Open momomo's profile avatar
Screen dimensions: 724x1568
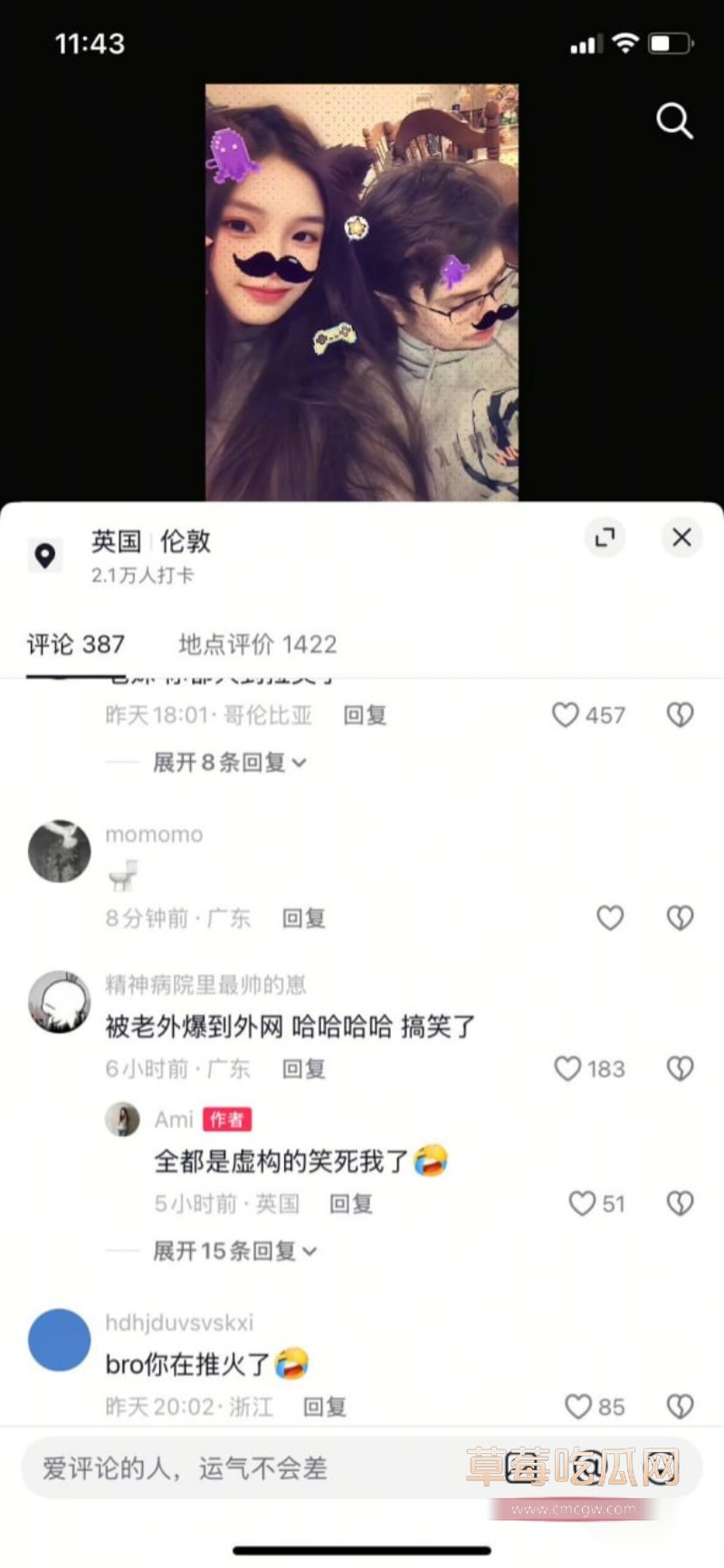click(x=60, y=852)
